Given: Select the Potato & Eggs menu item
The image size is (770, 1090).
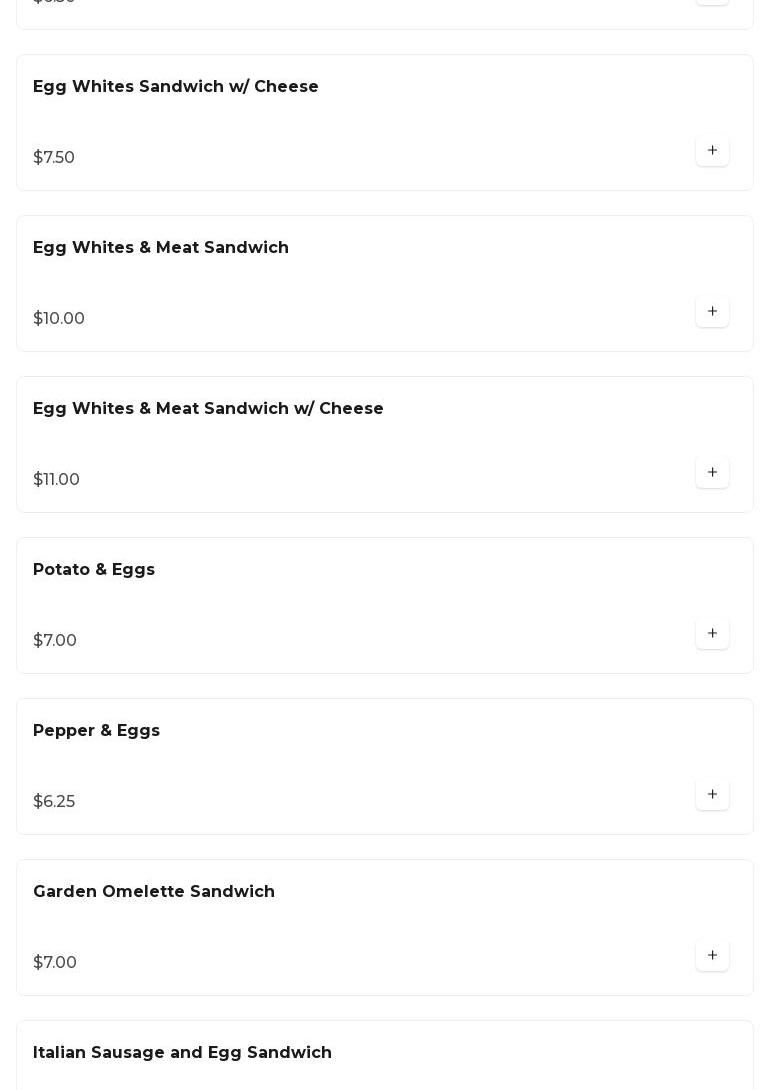Looking at the screenshot, I should pyautogui.click(x=94, y=570).
